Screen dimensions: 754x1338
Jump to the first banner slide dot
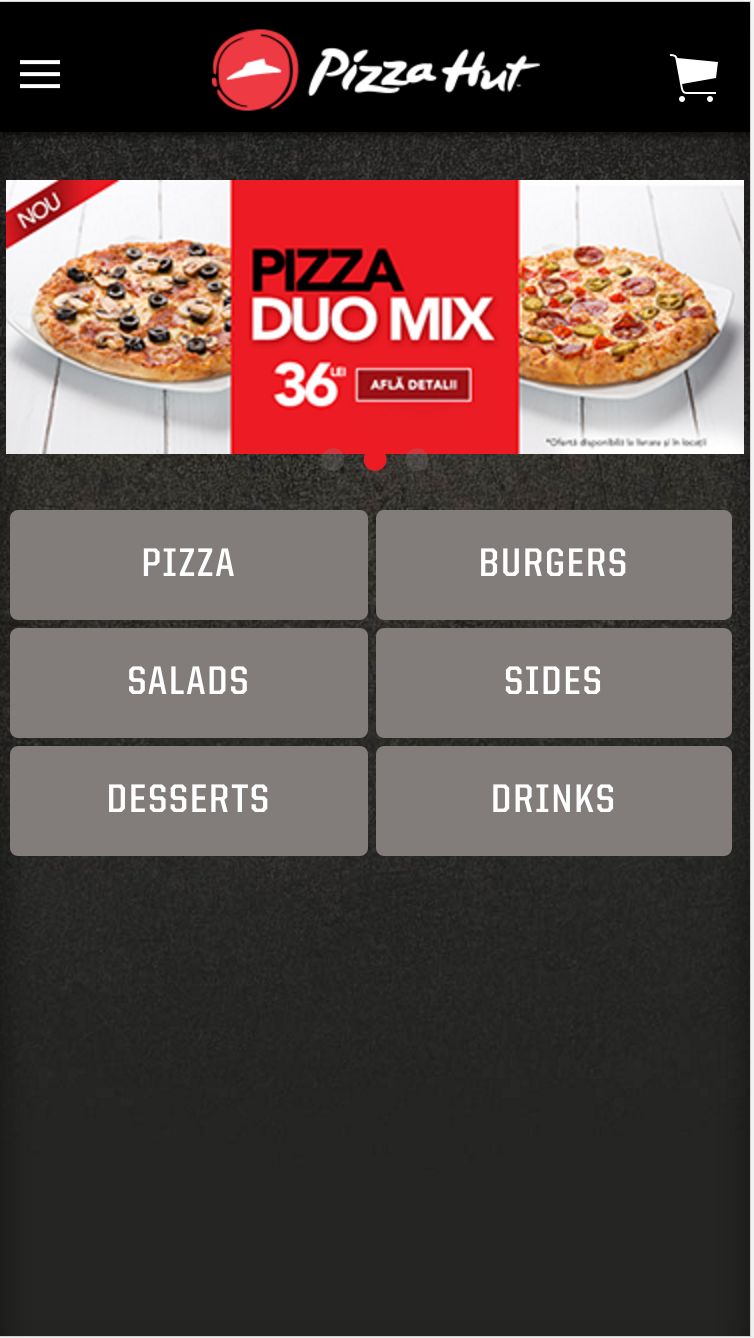(x=333, y=460)
